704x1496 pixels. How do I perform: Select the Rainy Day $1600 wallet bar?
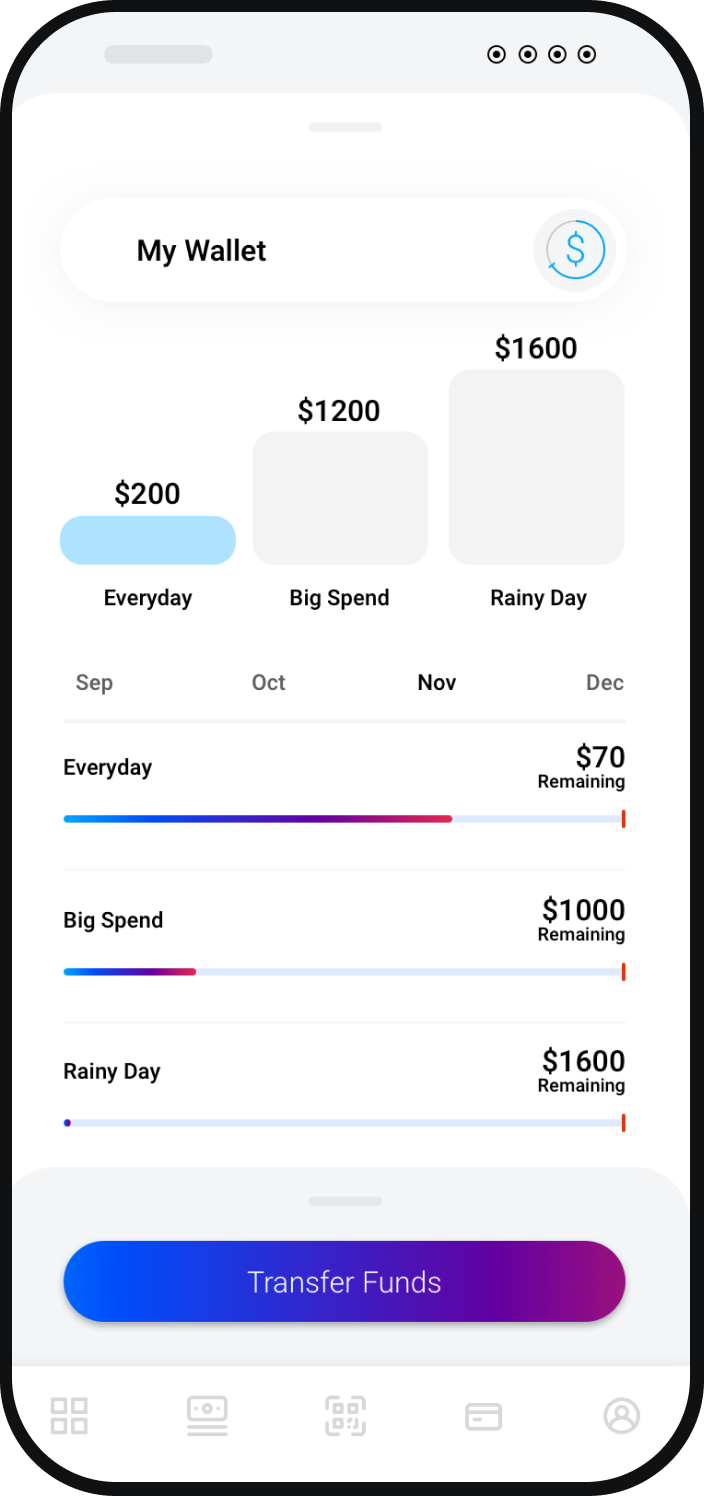point(537,467)
